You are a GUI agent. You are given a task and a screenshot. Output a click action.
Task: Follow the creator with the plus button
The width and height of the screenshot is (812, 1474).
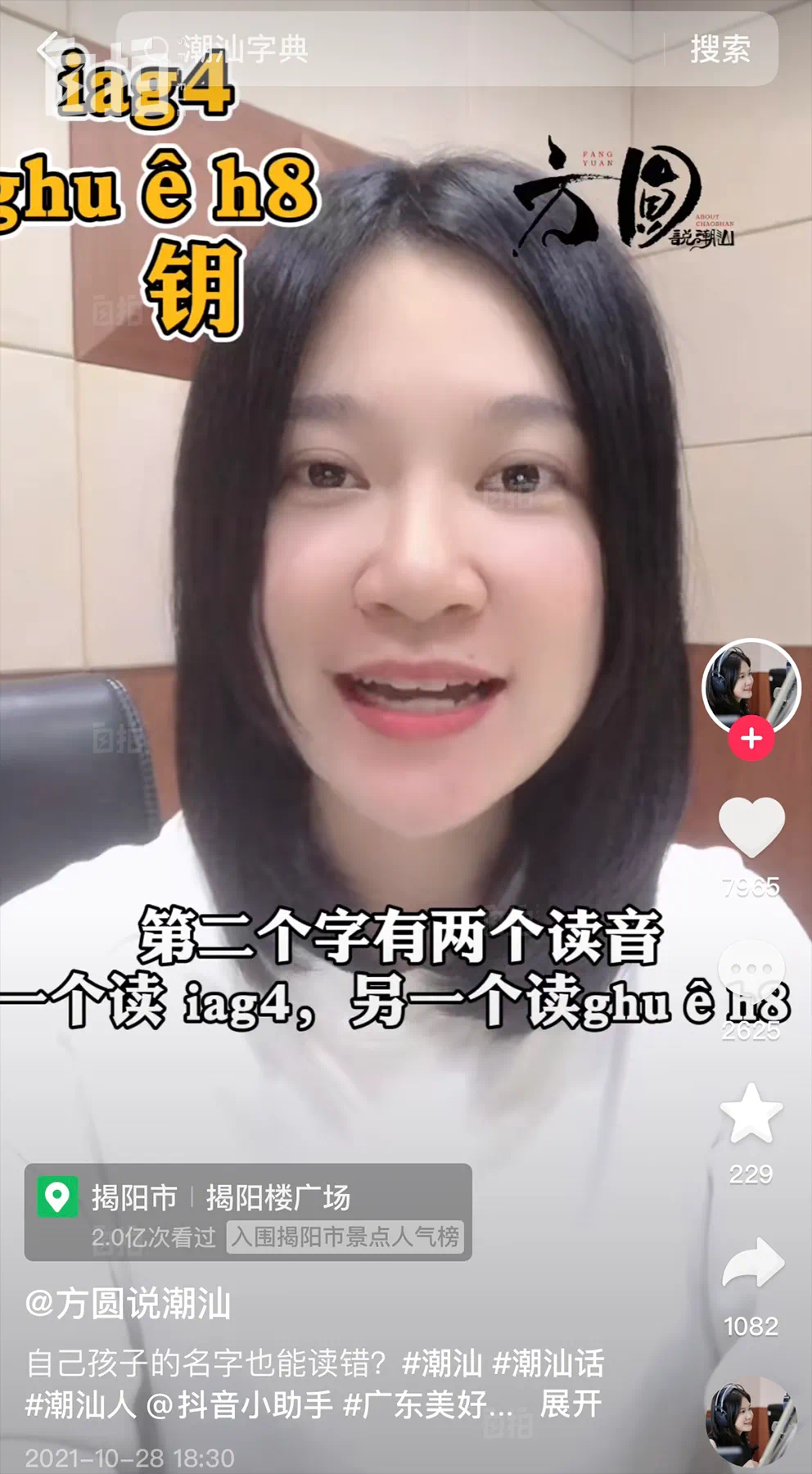pyautogui.click(x=751, y=739)
